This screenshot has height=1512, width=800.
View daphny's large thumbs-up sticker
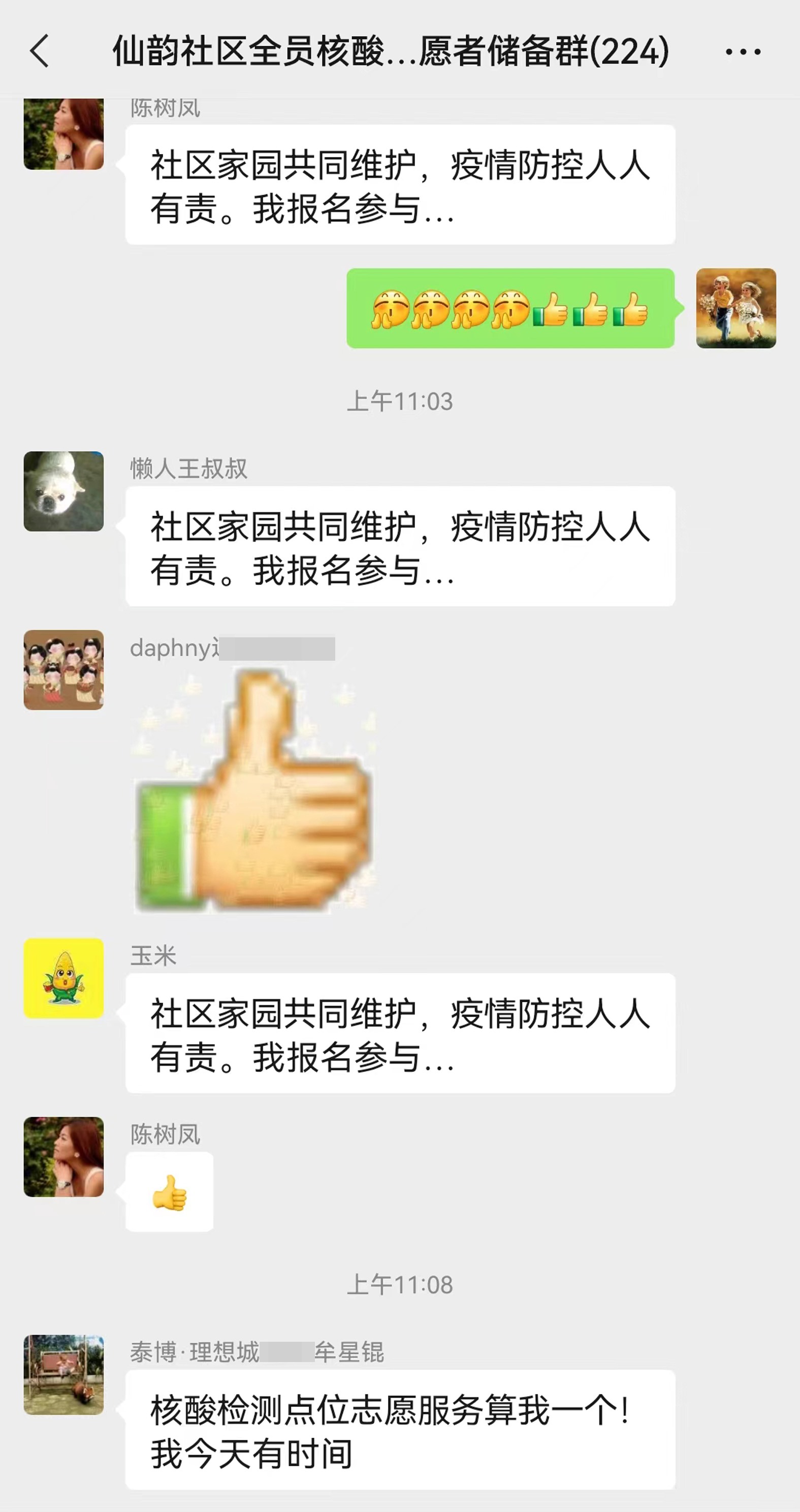[x=252, y=792]
